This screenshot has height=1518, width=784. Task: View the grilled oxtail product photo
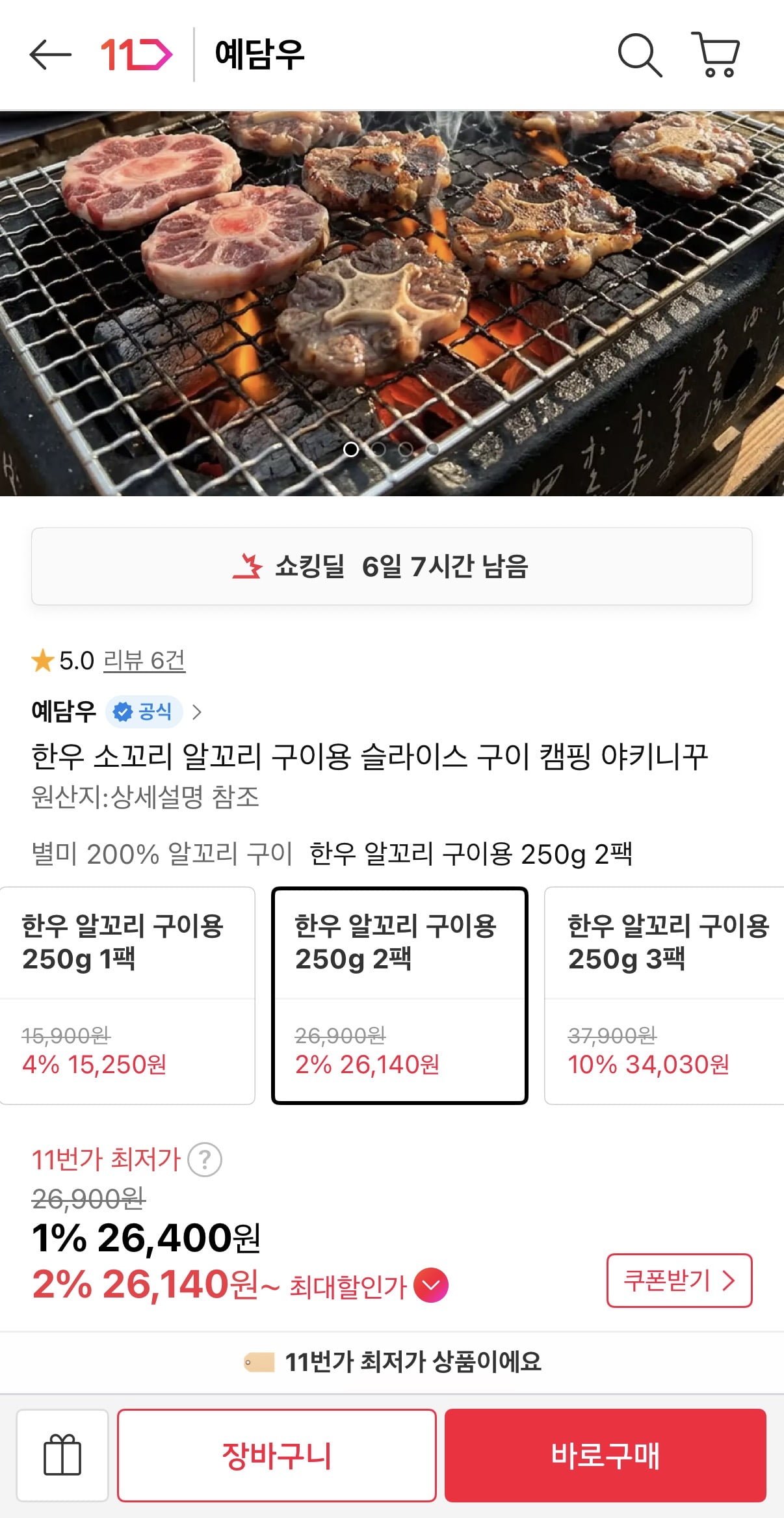[x=391, y=303]
